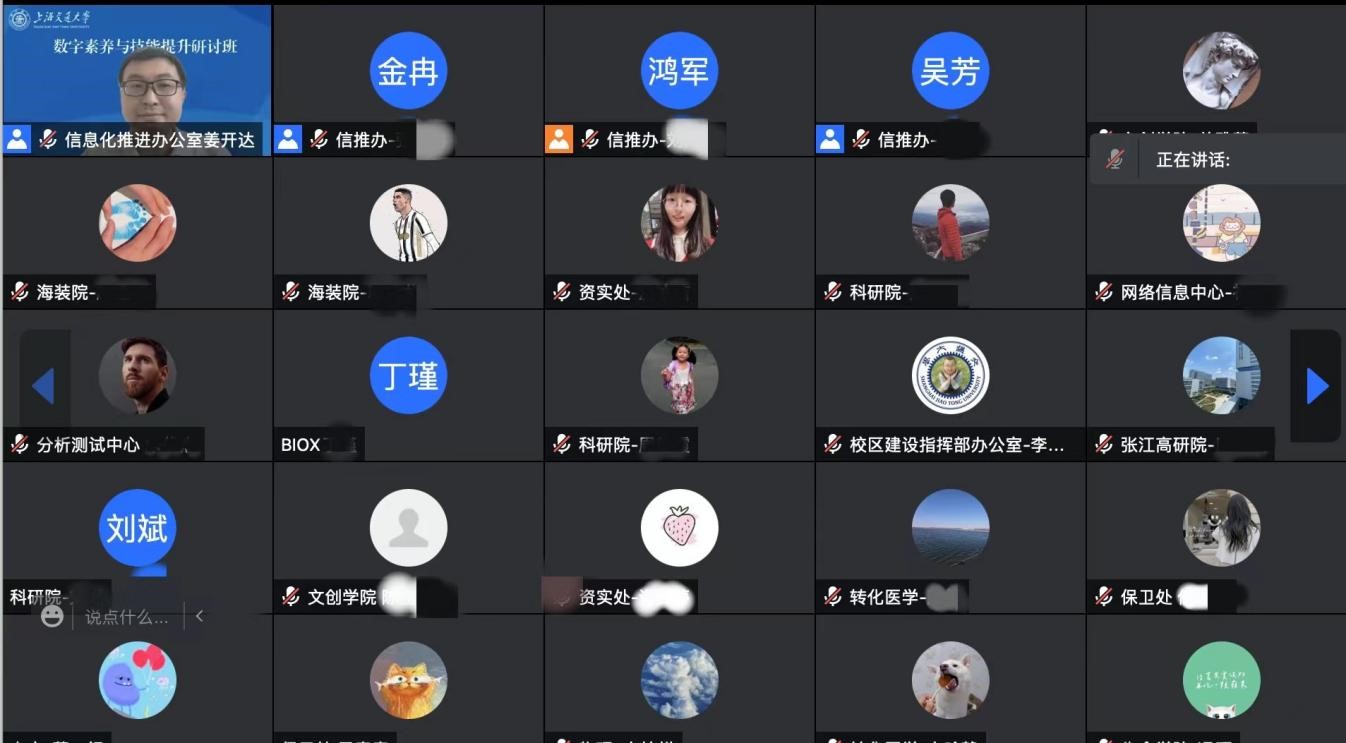This screenshot has width=1346, height=743.
Task: Go back to the previous participants page
Action: pos(43,386)
